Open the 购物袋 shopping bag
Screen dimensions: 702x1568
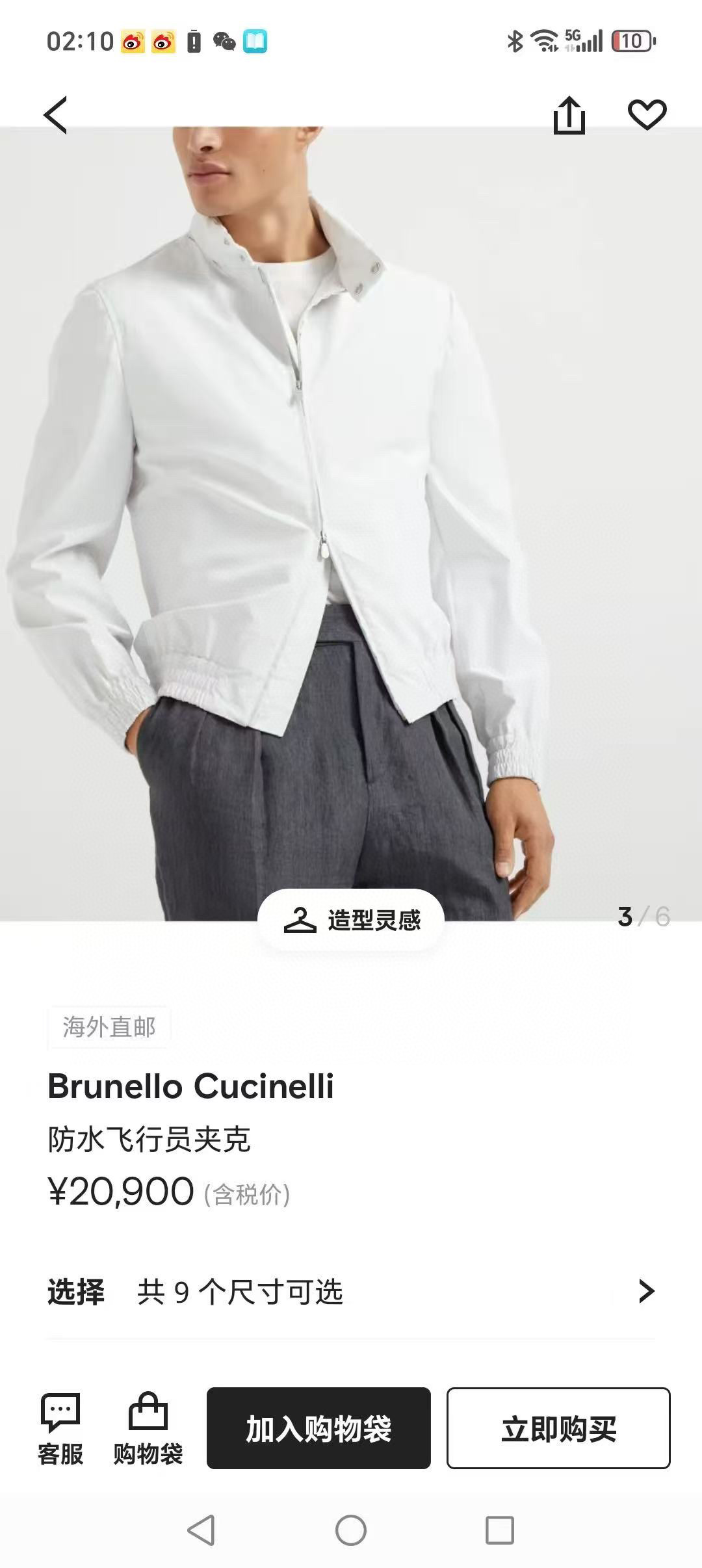click(x=148, y=1428)
